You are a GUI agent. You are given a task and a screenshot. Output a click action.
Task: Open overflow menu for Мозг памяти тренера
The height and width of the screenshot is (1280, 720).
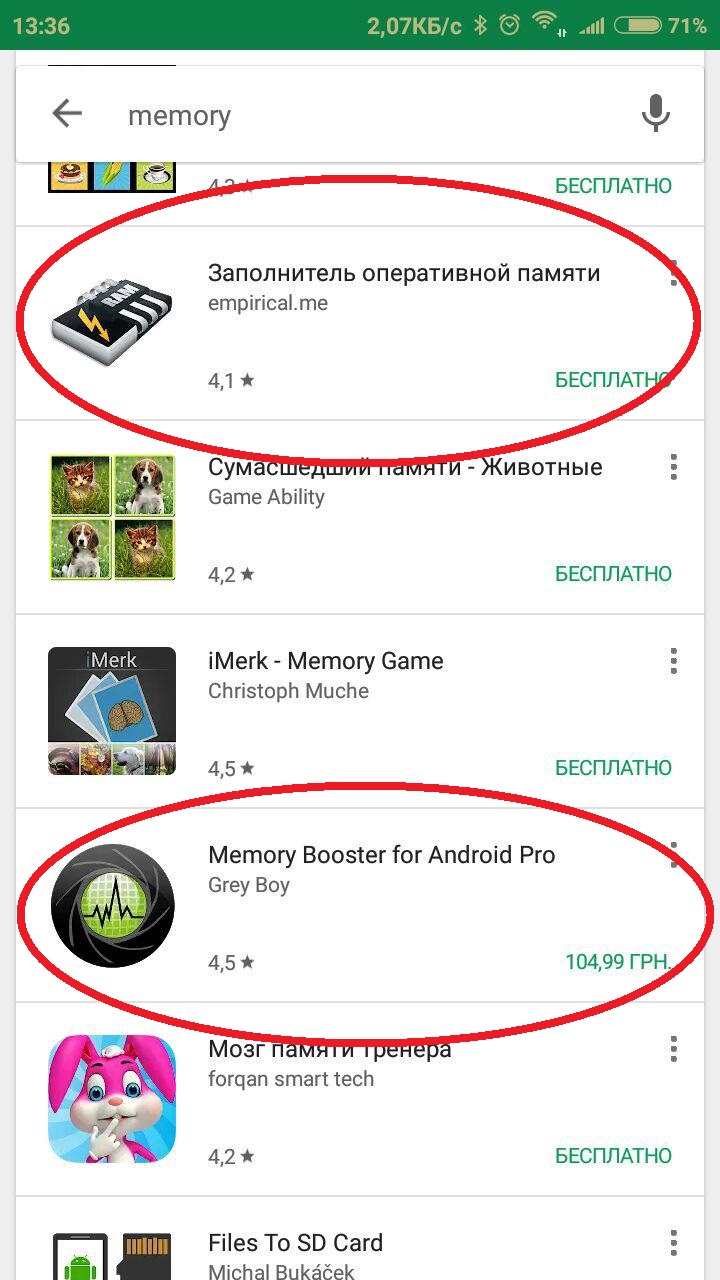coord(674,1049)
